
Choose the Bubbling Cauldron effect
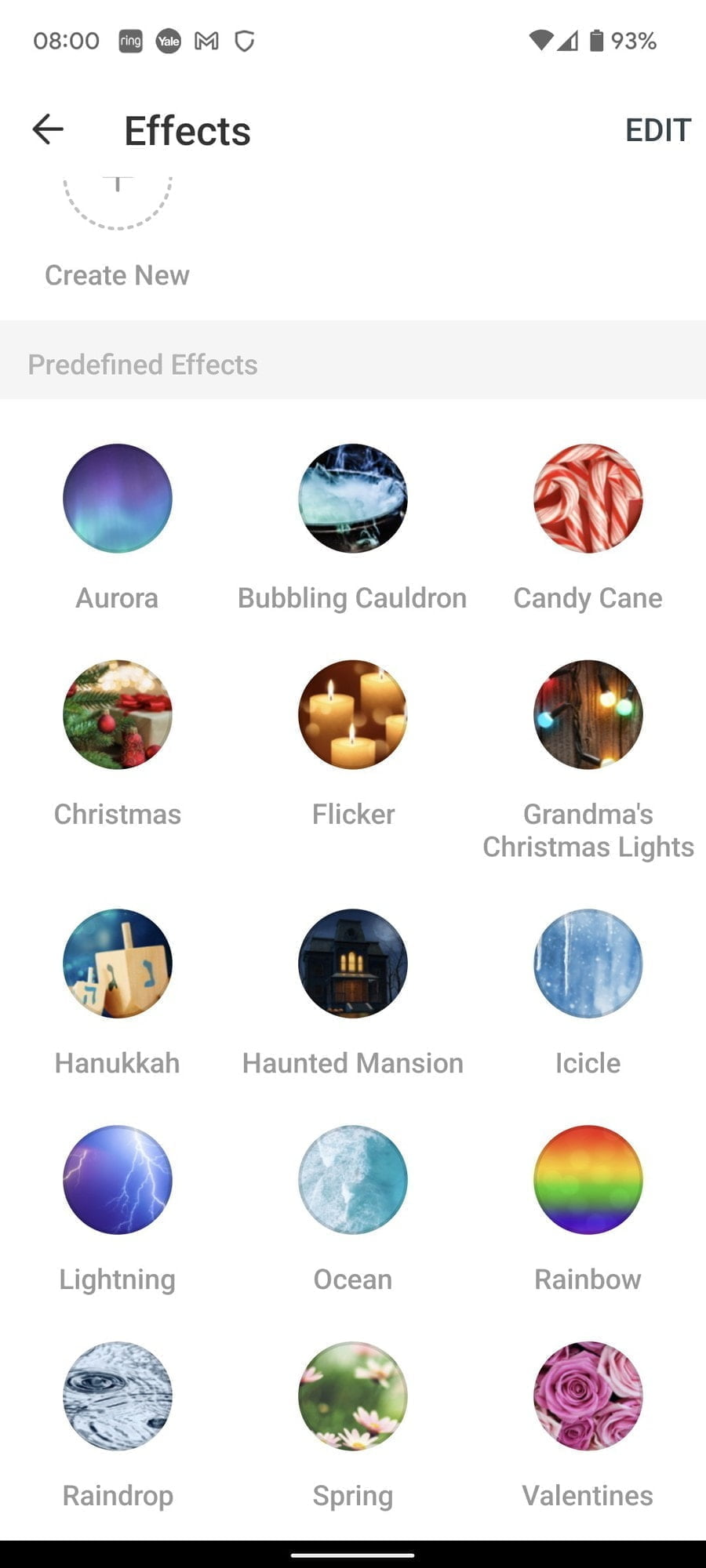[353, 499]
